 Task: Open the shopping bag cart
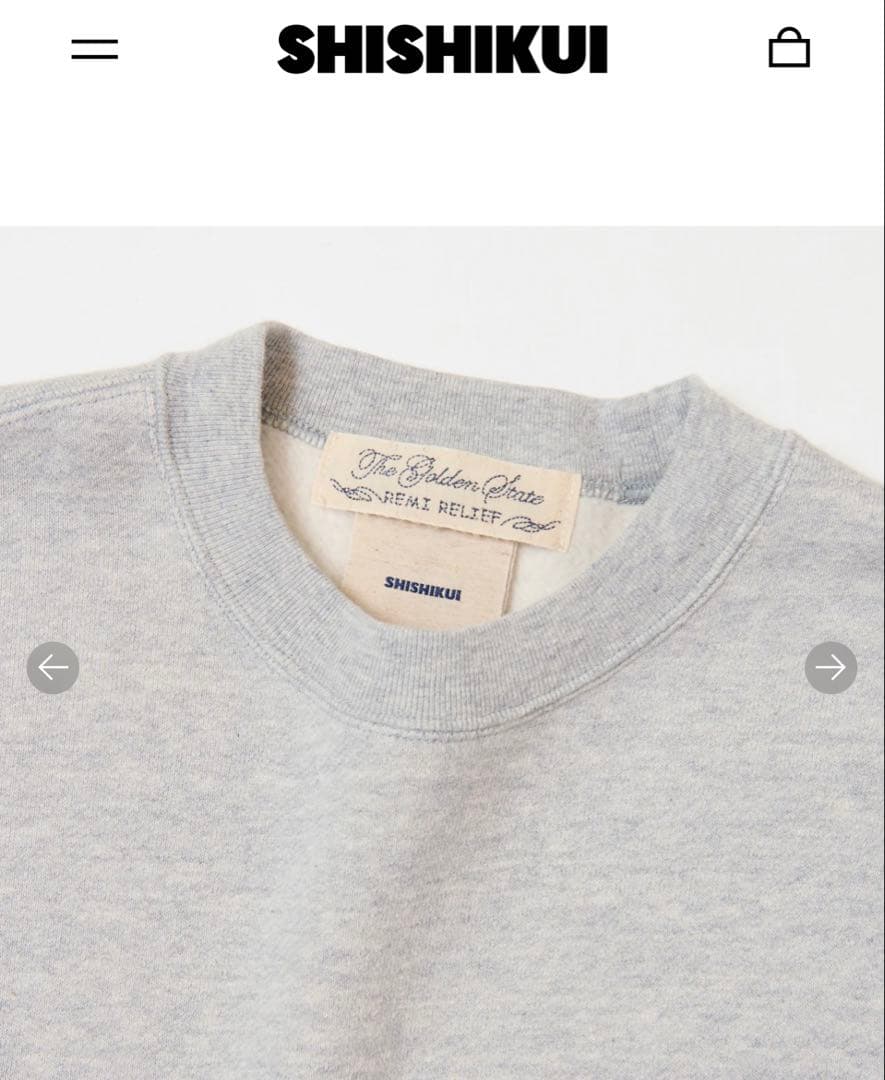coord(788,48)
